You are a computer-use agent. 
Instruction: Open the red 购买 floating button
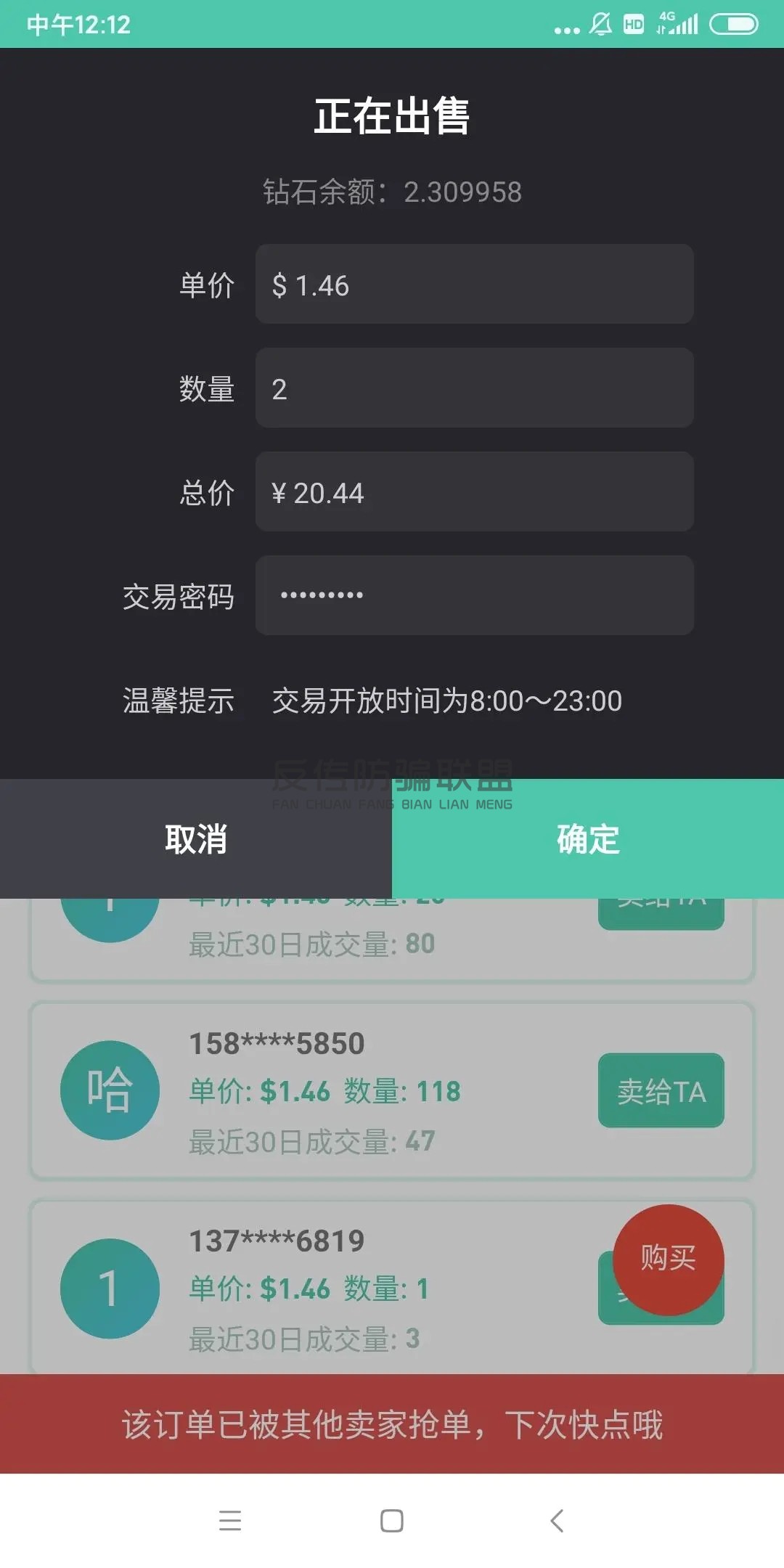pos(668,1258)
